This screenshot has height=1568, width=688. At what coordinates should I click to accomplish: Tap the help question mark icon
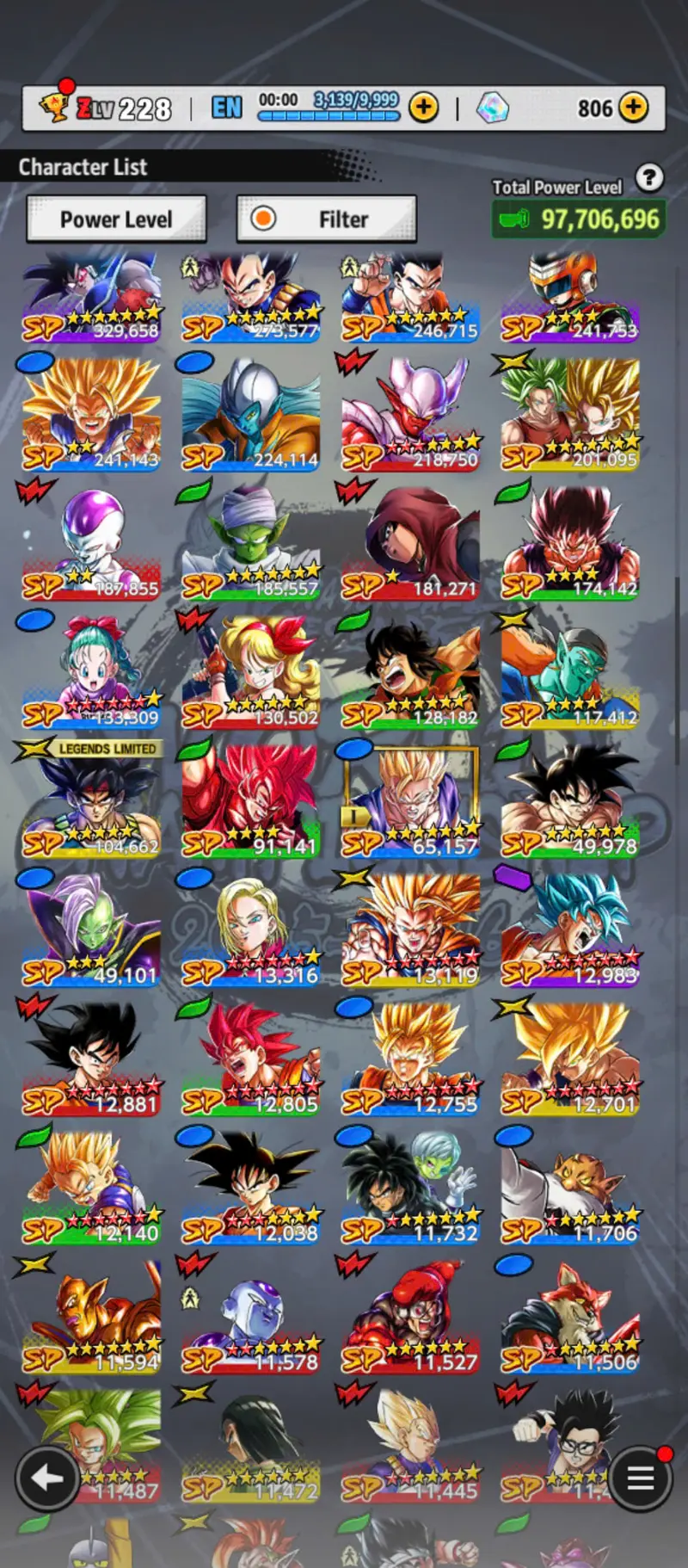point(649,178)
